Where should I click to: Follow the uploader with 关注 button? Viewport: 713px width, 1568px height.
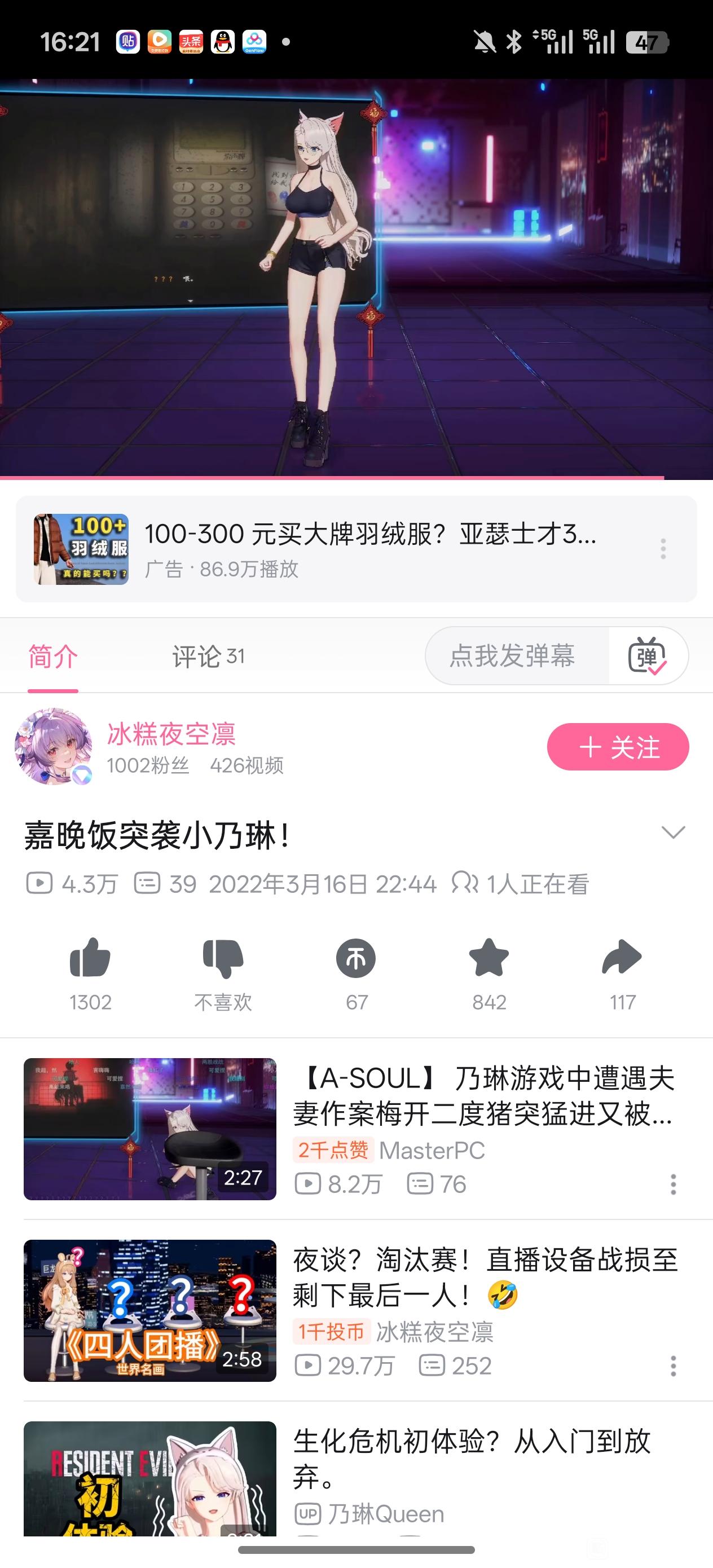pos(618,747)
